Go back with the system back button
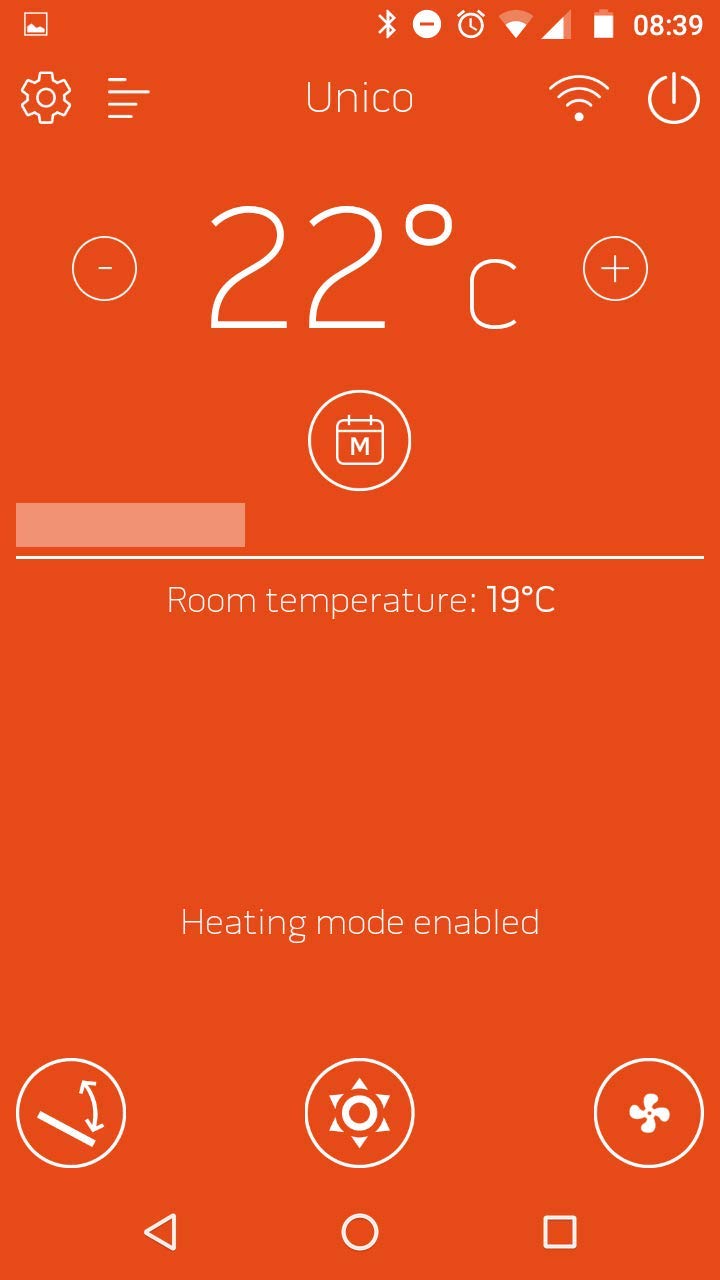This screenshot has height=1280, width=720. (x=161, y=1232)
